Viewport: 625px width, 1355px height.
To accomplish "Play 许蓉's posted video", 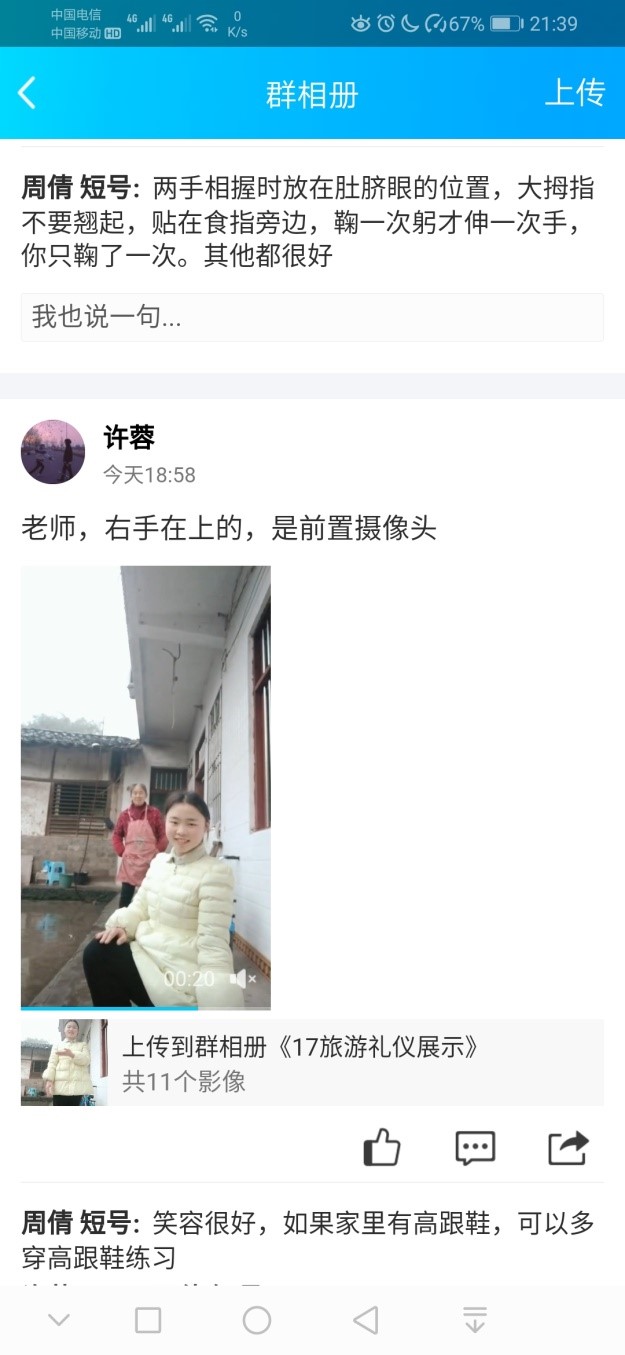I will coord(146,787).
